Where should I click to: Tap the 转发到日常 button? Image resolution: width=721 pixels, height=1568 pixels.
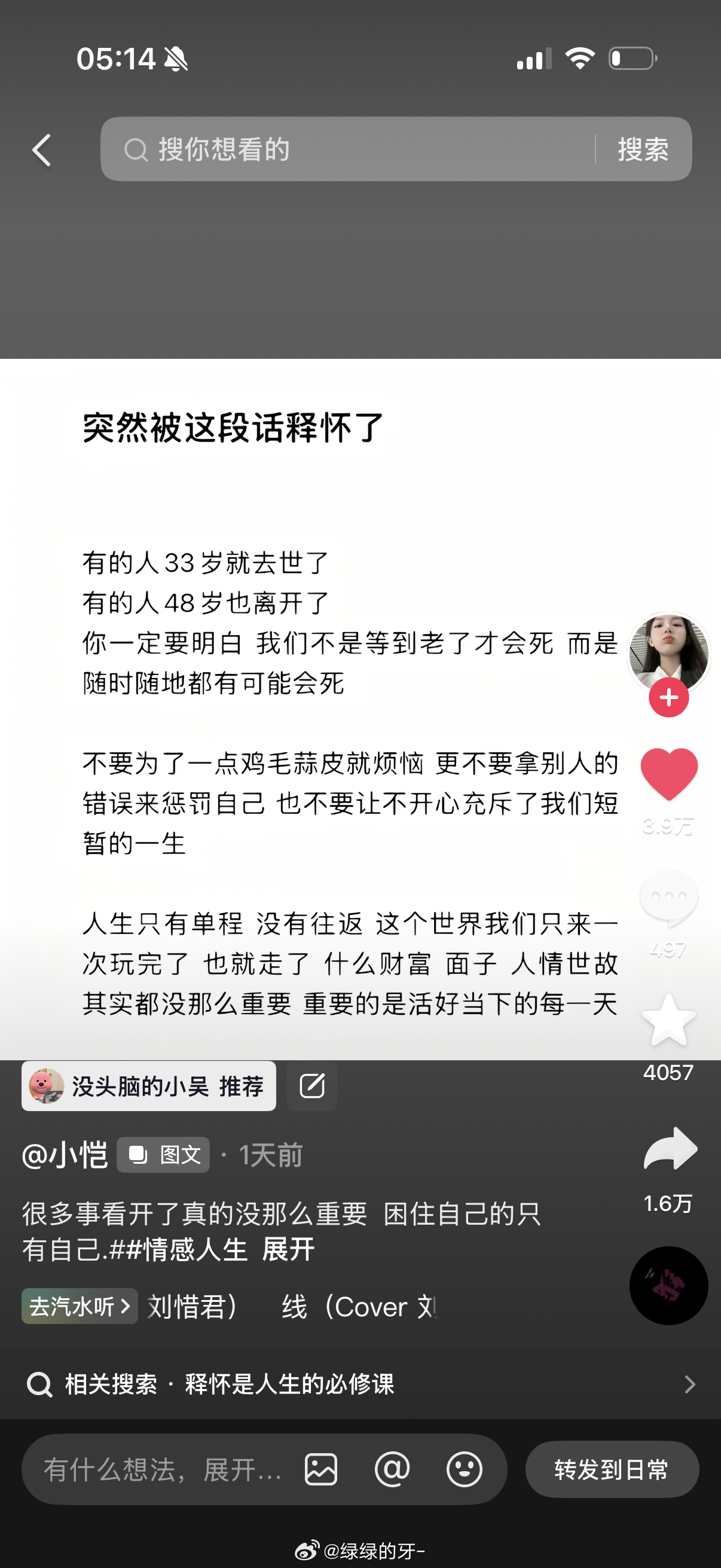[612, 1469]
